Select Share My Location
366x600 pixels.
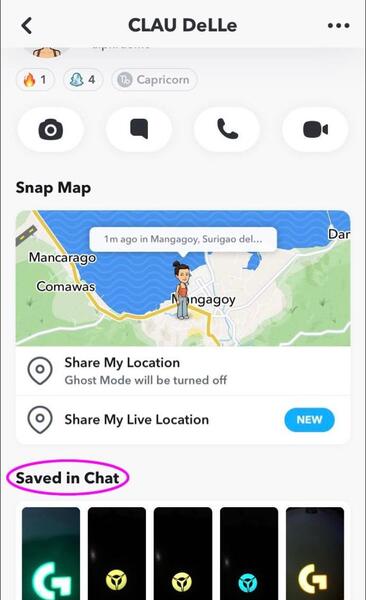point(183,371)
